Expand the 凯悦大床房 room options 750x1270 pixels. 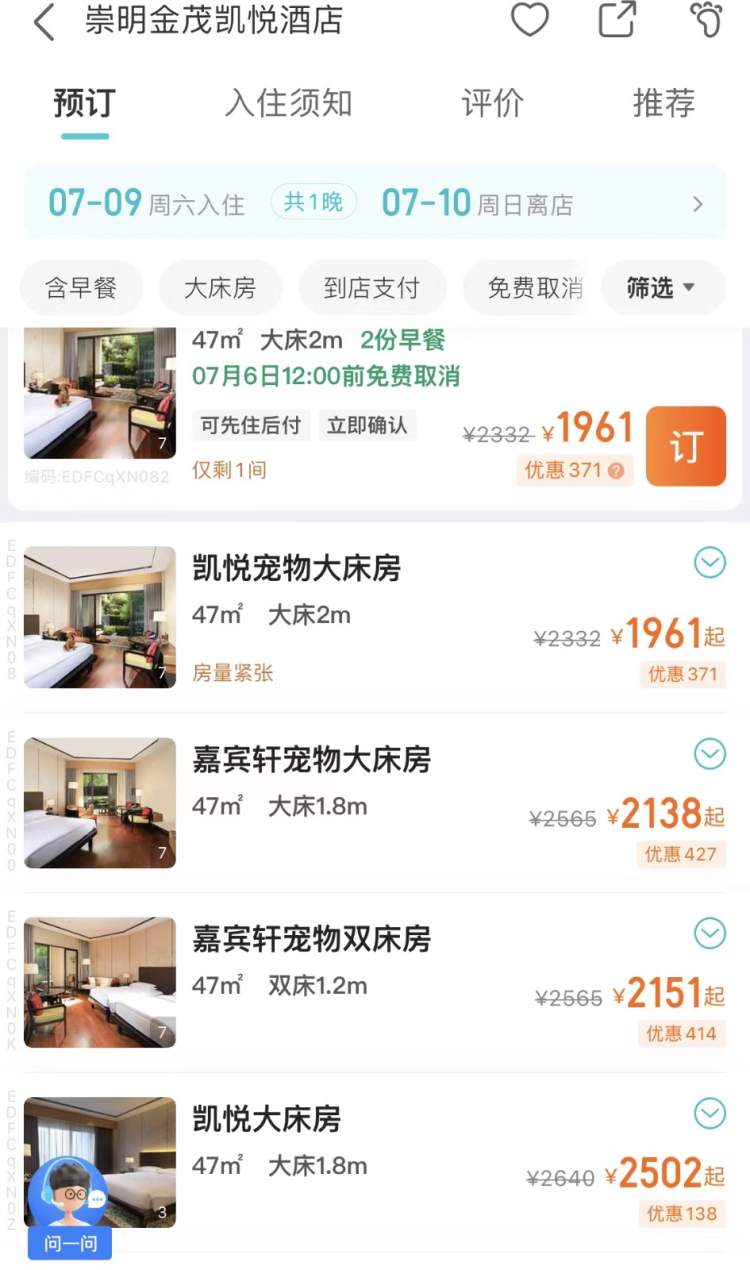tap(709, 1113)
